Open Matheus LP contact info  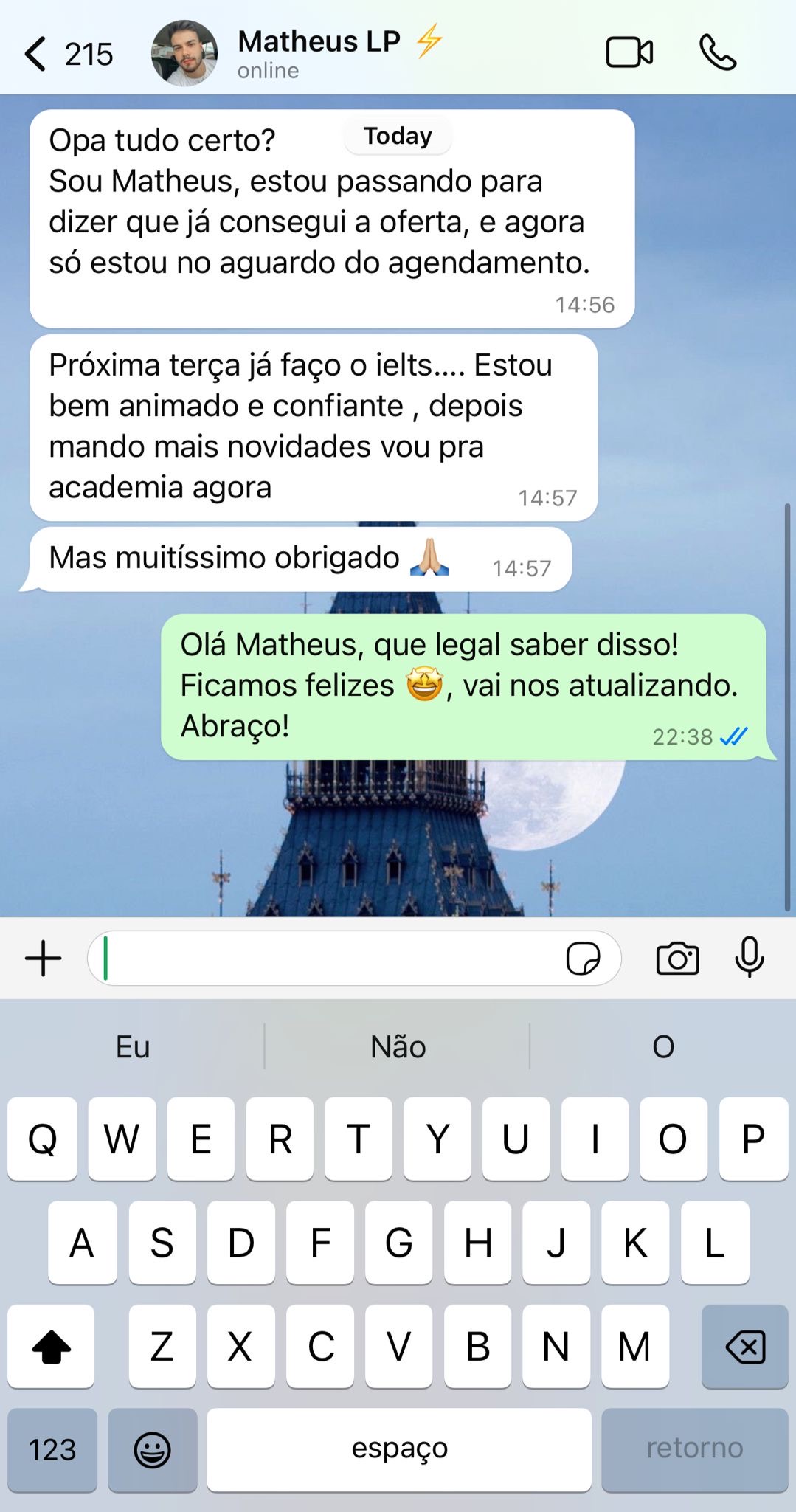319,53
